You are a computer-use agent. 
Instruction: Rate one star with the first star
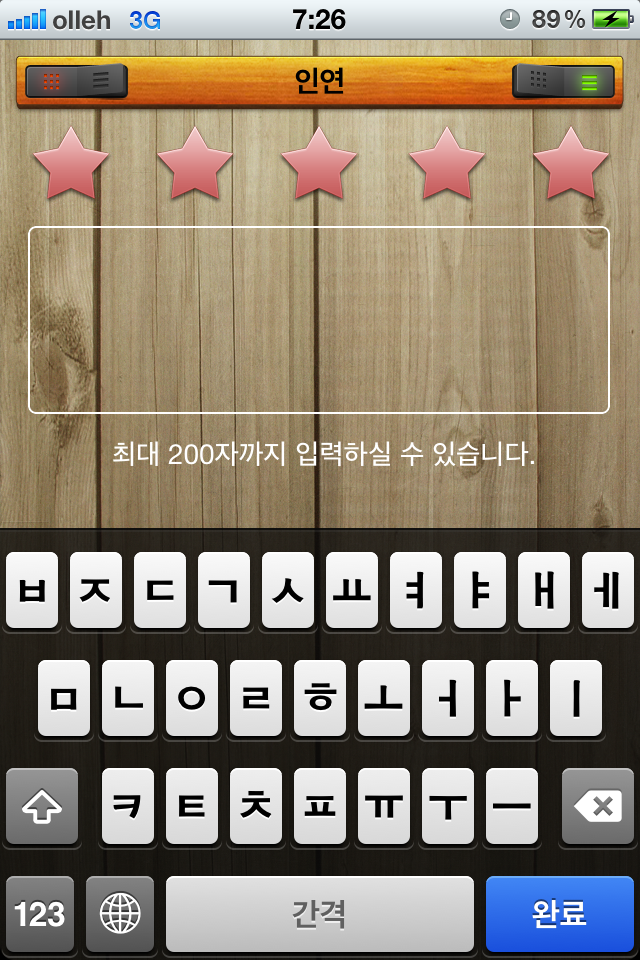70,164
